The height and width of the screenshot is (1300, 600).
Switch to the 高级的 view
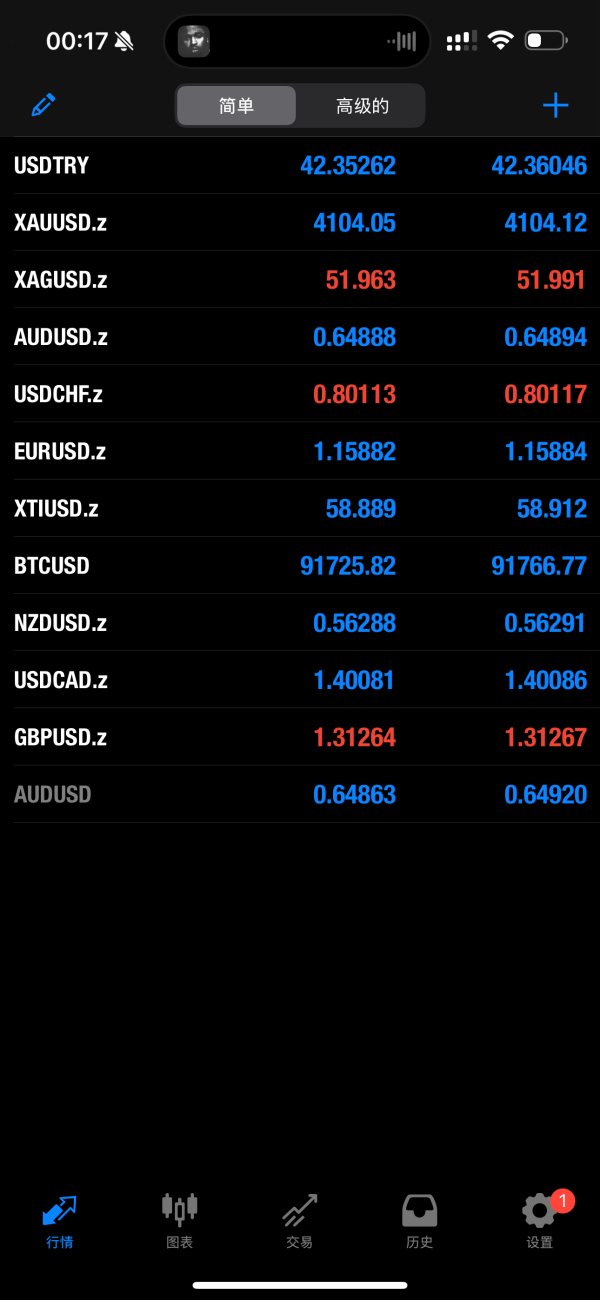(362, 106)
